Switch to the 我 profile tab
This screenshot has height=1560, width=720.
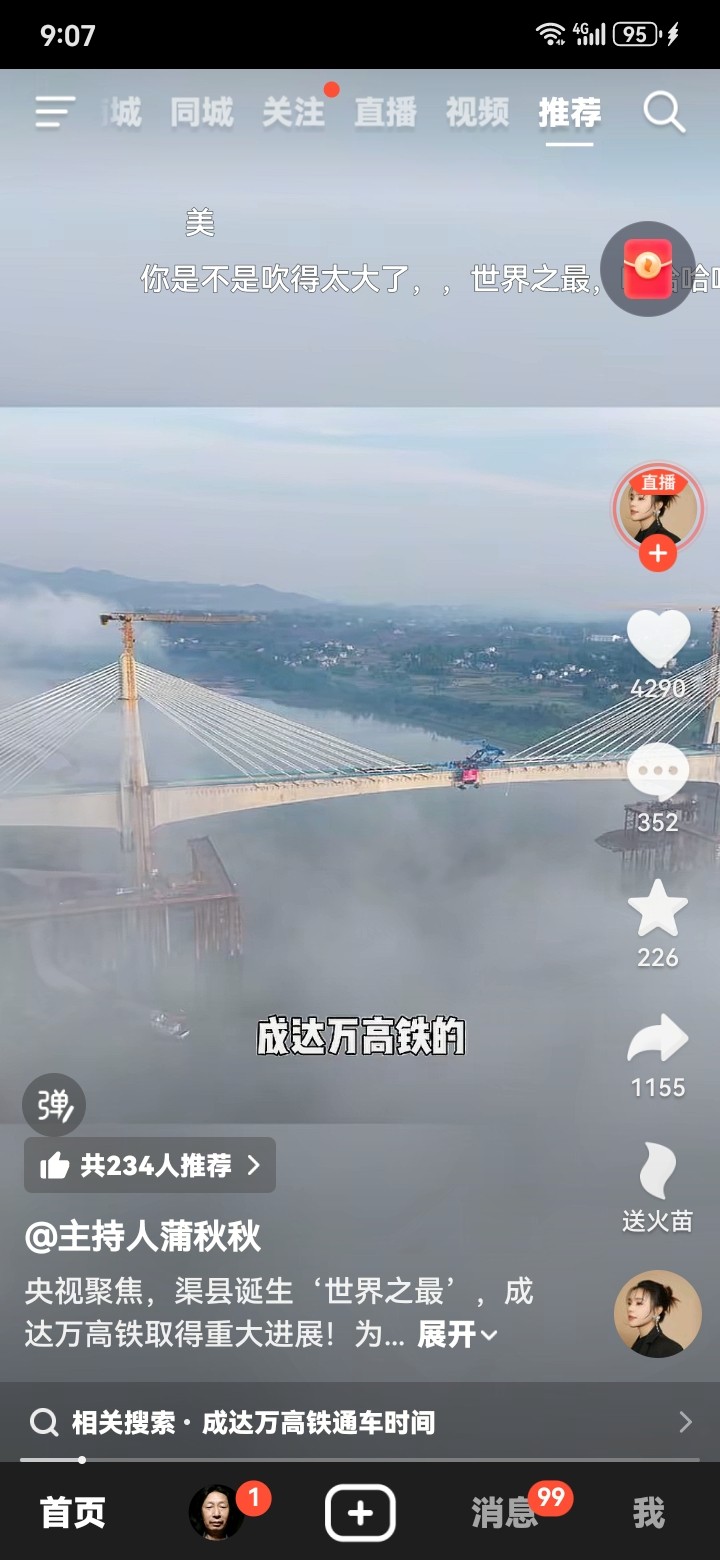pos(648,1513)
